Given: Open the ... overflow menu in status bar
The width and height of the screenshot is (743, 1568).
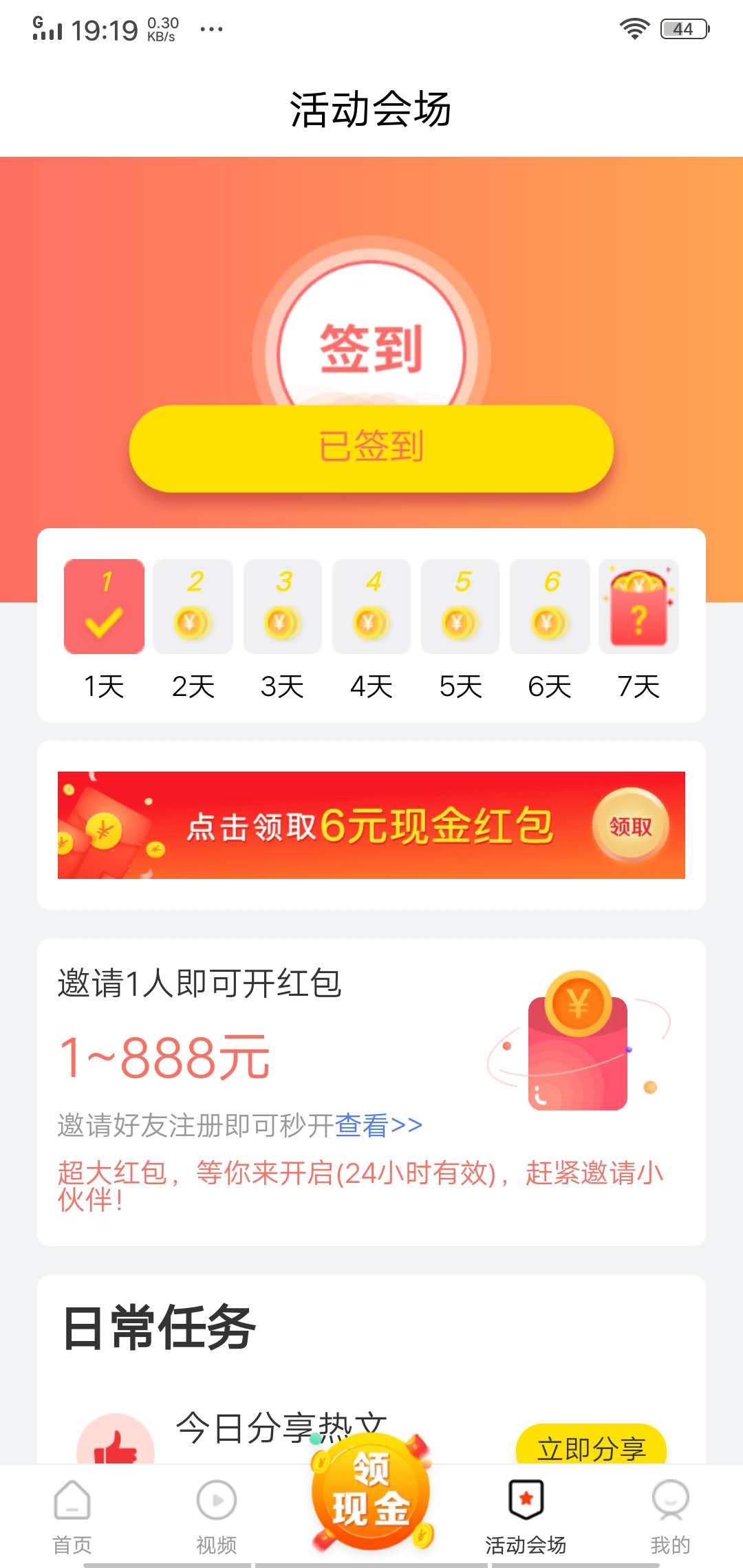Looking at the screenshot, I should point(213,29).
